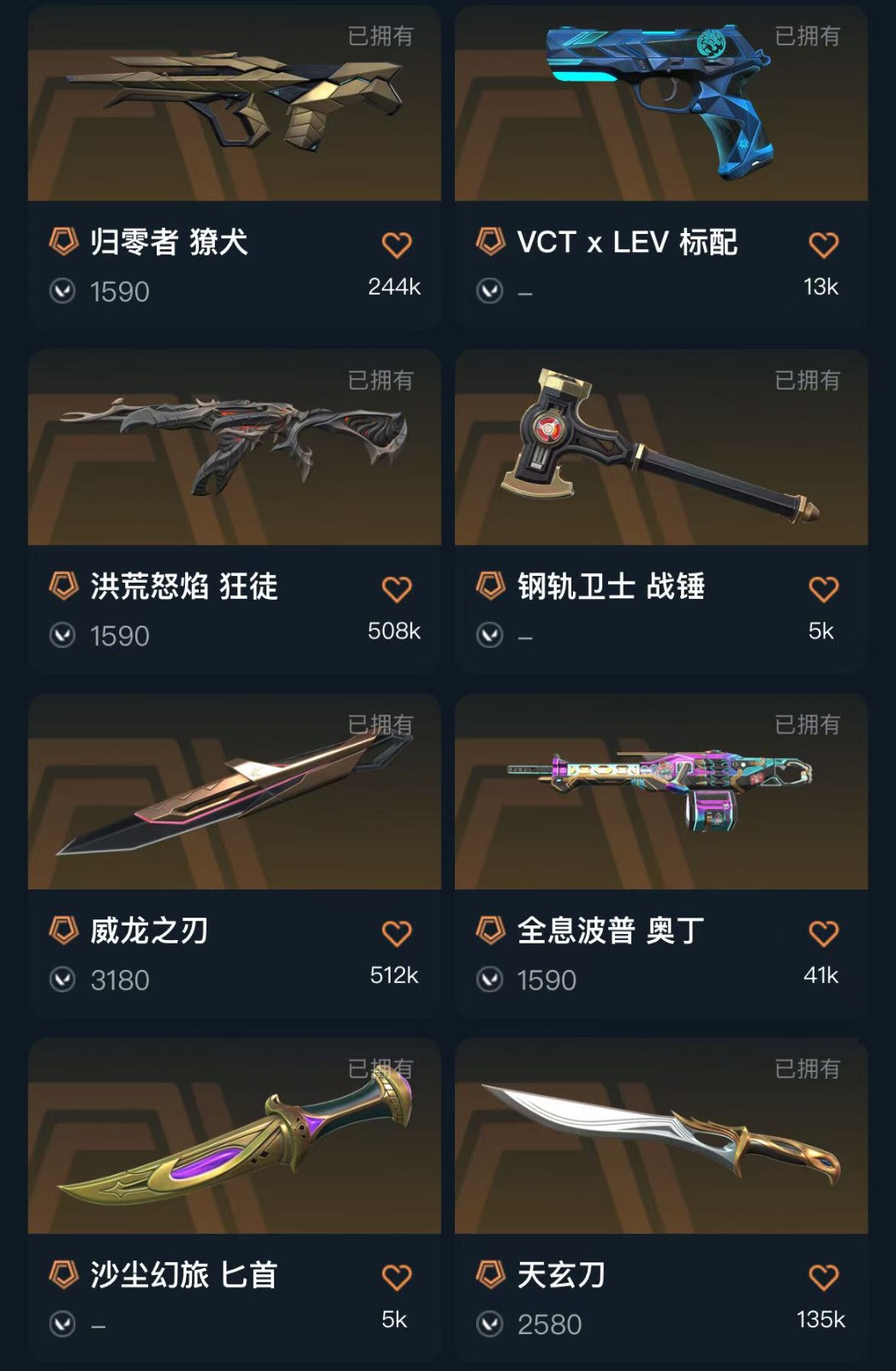The width and height of the screenshot is (896, 1371).
Task: Open the 天玄刀 skin card
Action: point(660,1141)
